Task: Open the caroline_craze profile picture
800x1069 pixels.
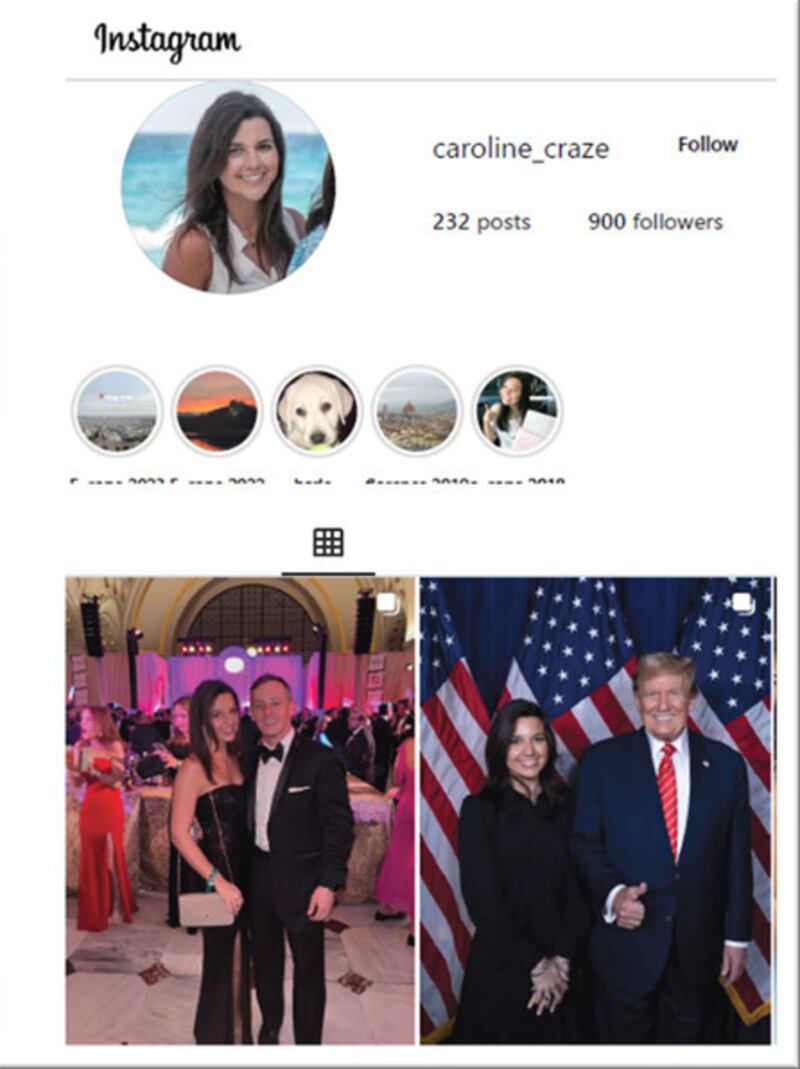Action: 228,187
